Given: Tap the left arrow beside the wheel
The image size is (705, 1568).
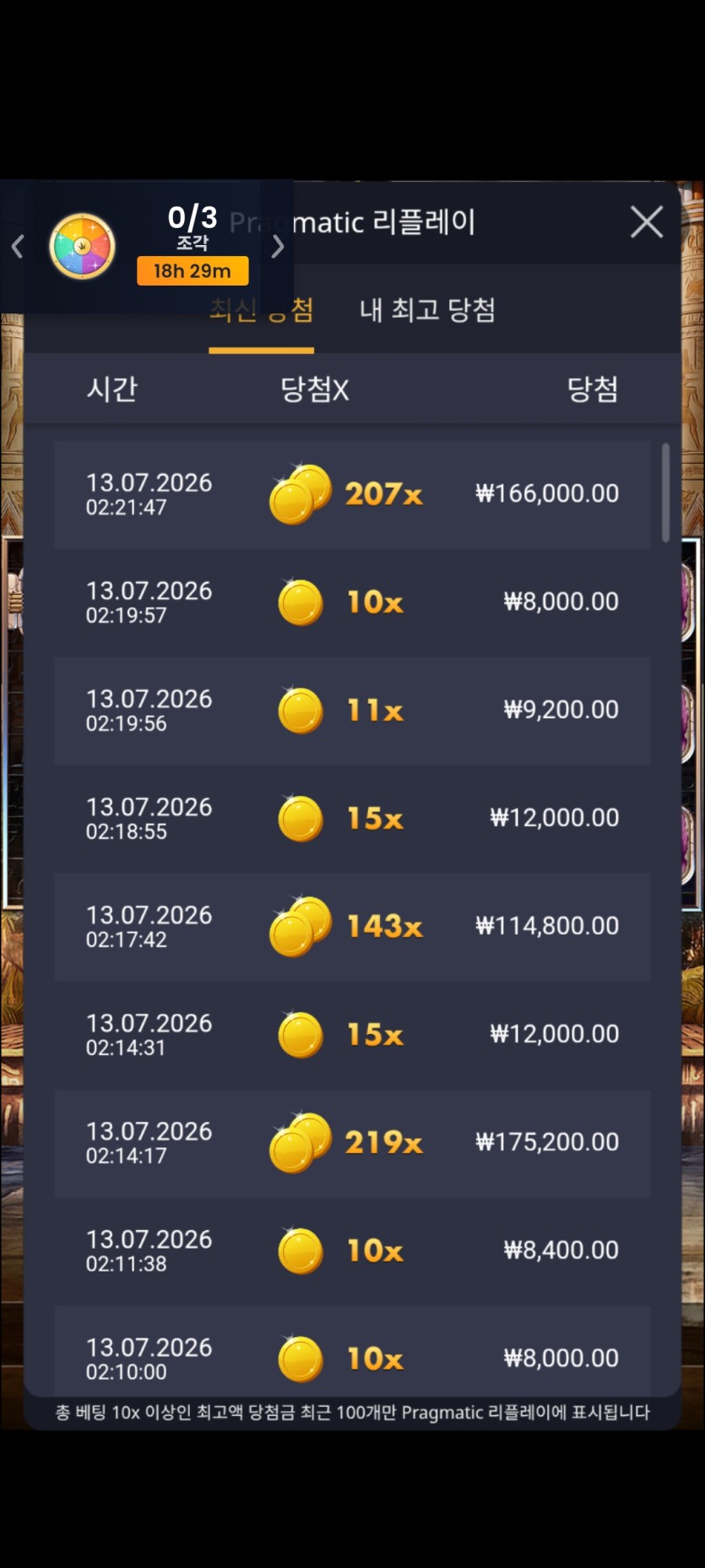Looking at the screenshot, I should 18,247.
